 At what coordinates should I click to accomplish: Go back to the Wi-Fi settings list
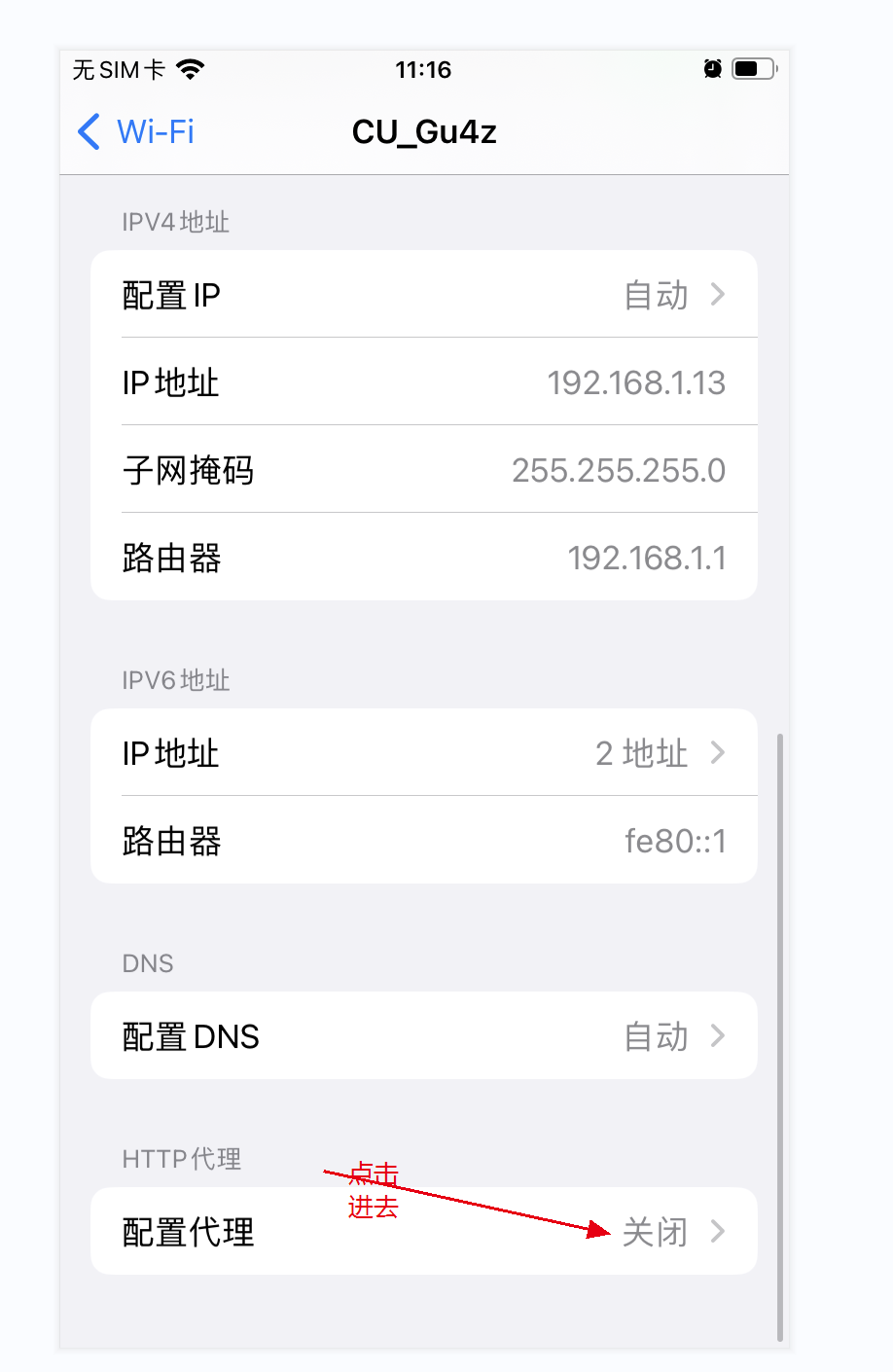136,131
